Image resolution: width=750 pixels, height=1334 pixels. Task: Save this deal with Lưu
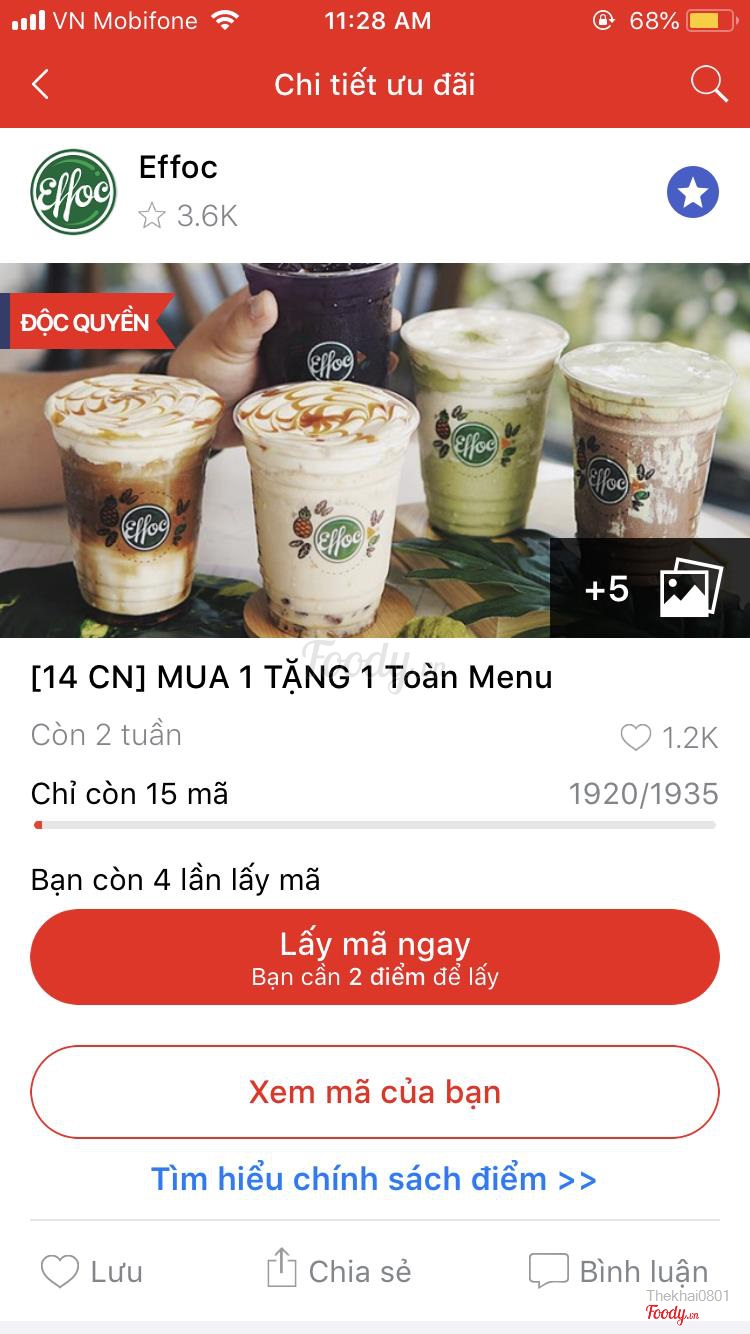pyautogui.click(x=92, y=1271)
